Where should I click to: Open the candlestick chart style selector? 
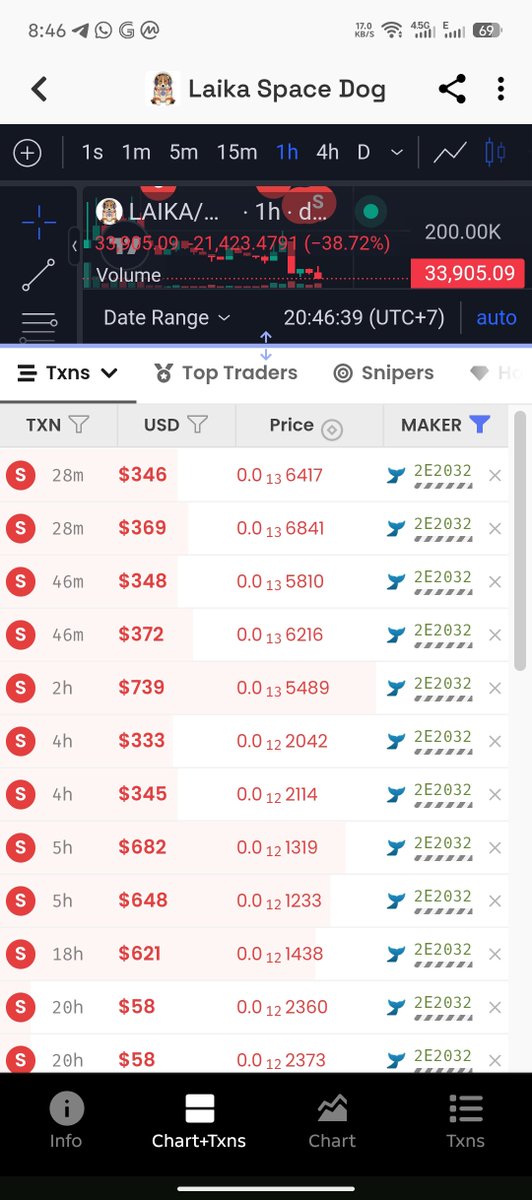point(494,153)
